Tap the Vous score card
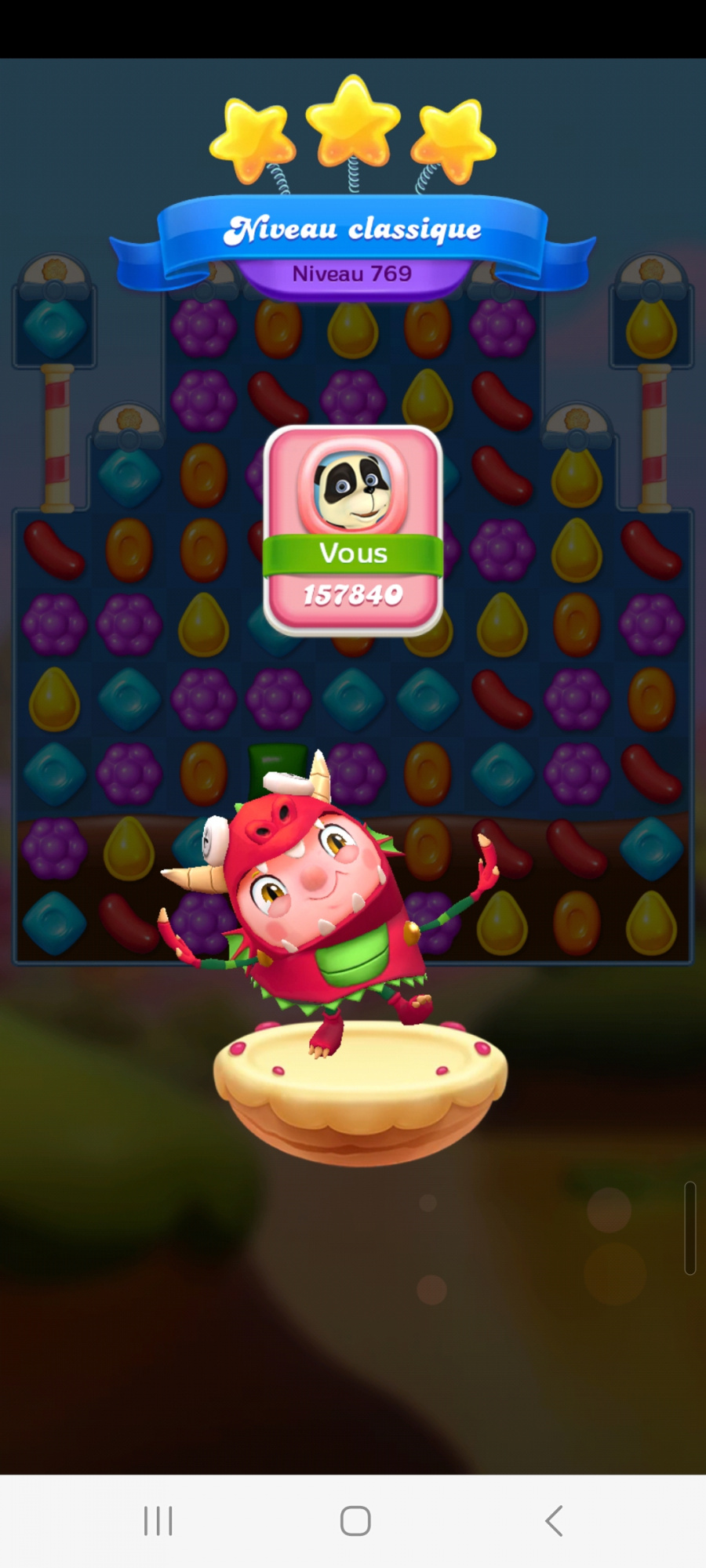The image size is (706, 1568). 353,531
